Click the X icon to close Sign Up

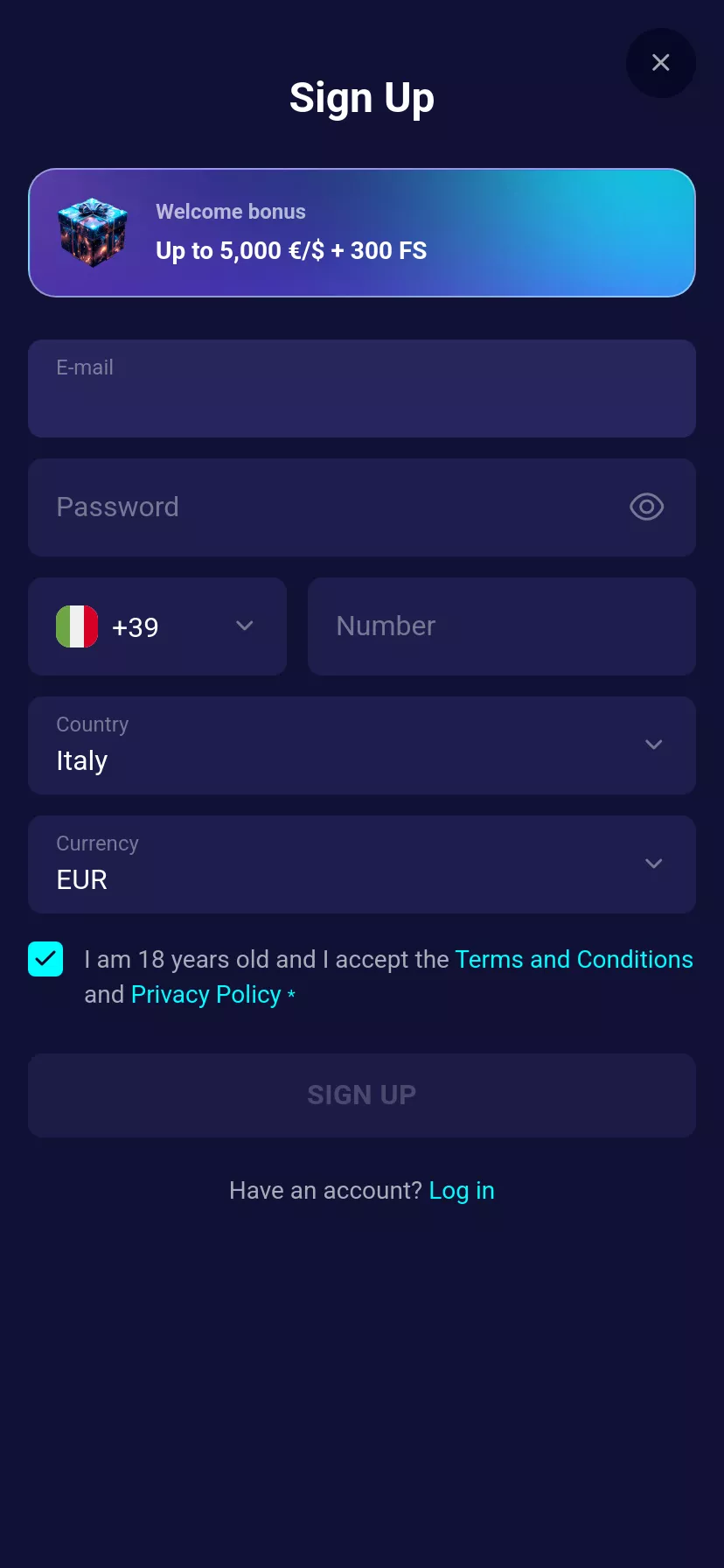click(661, 63)
